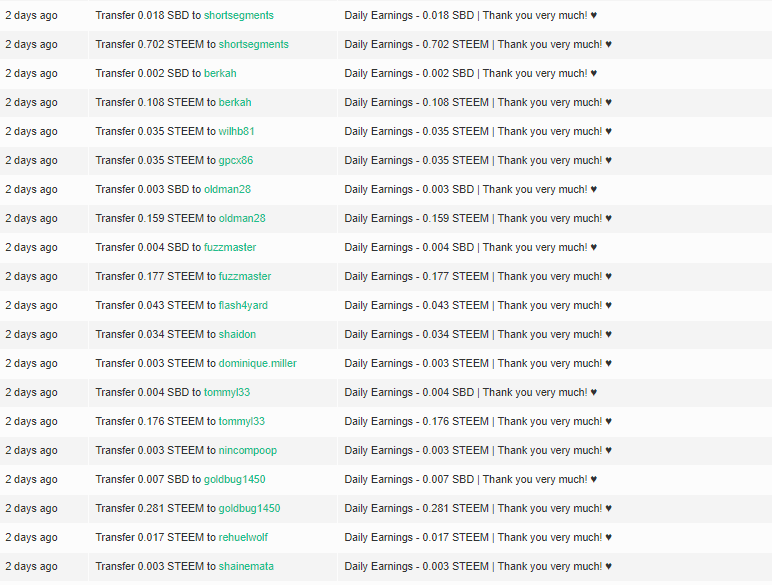
Task: Open flash4yard's profile
Action: coord(243,305)
